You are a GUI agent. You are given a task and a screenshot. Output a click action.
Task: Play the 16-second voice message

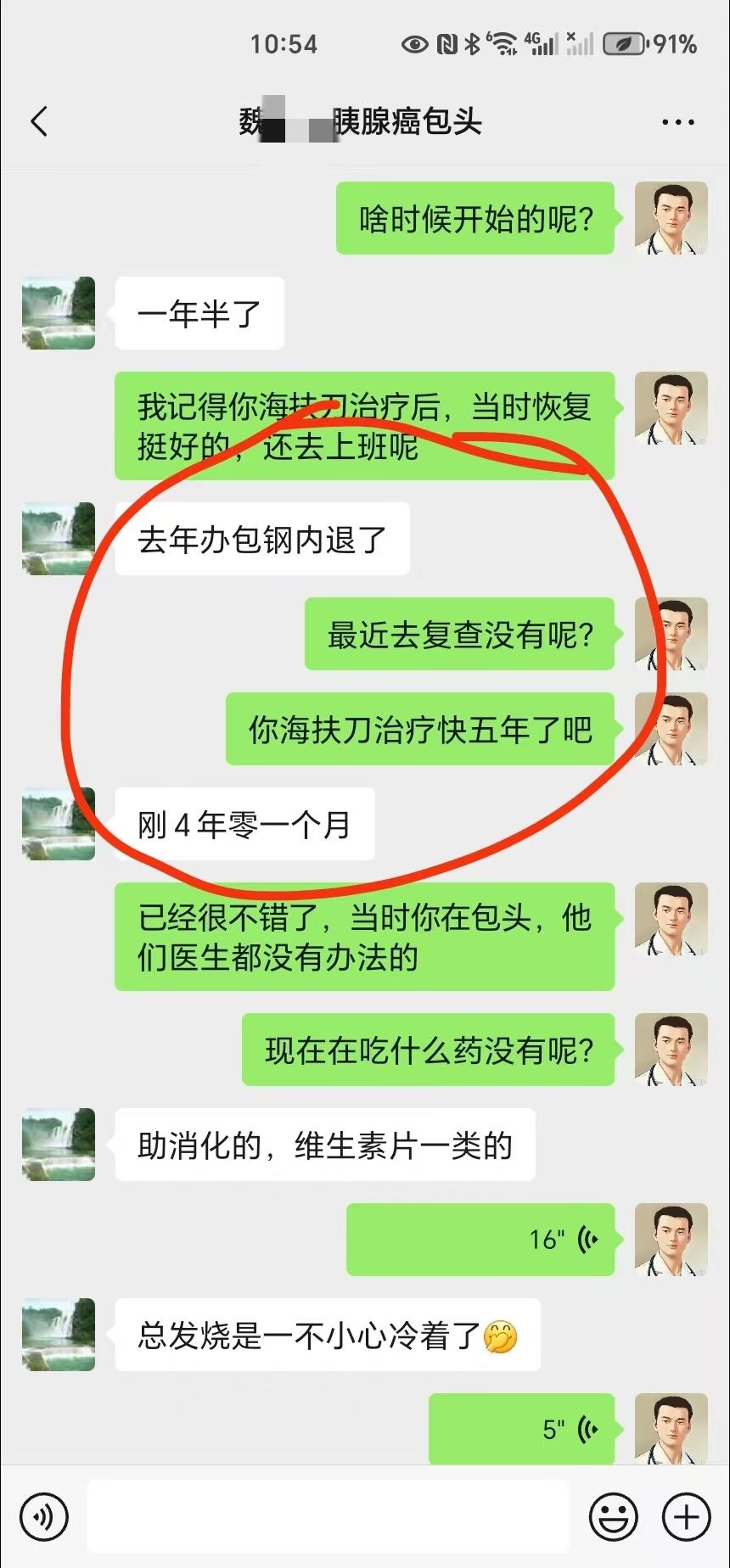point(480,1240)
